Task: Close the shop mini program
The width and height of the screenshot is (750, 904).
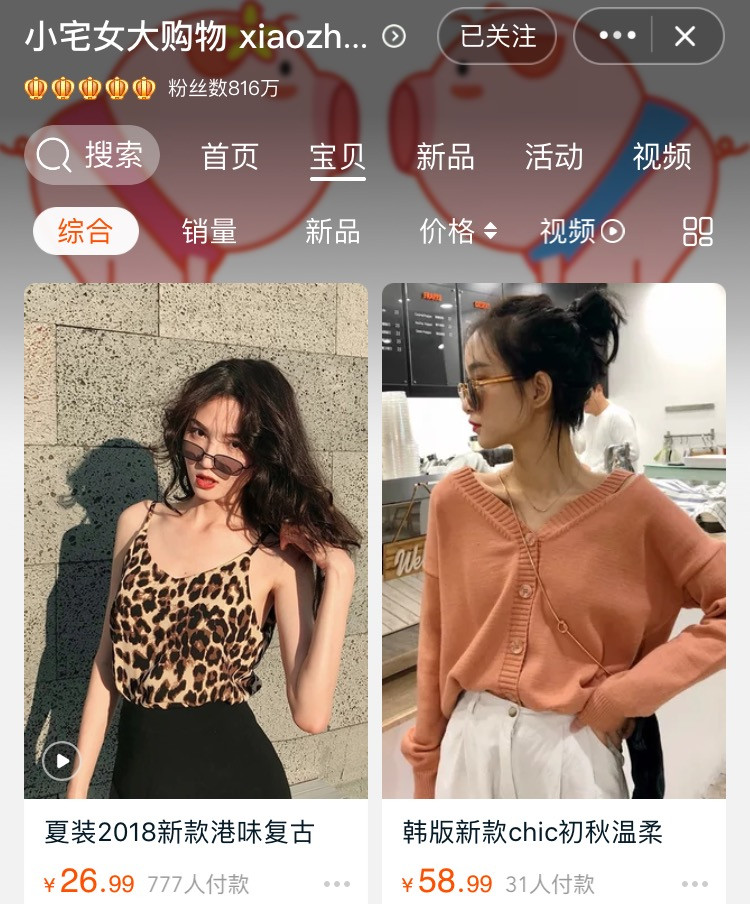Action: click(x=685, y=37)
